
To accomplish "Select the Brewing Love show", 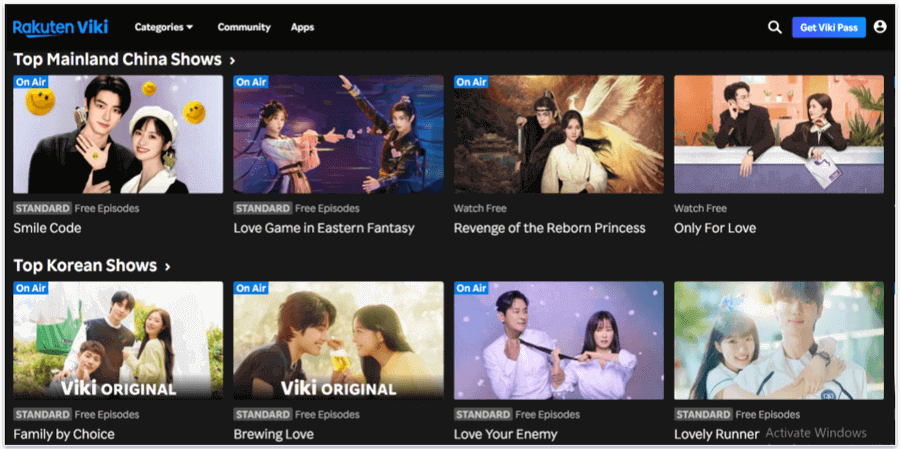I will [x=338, y=340].
